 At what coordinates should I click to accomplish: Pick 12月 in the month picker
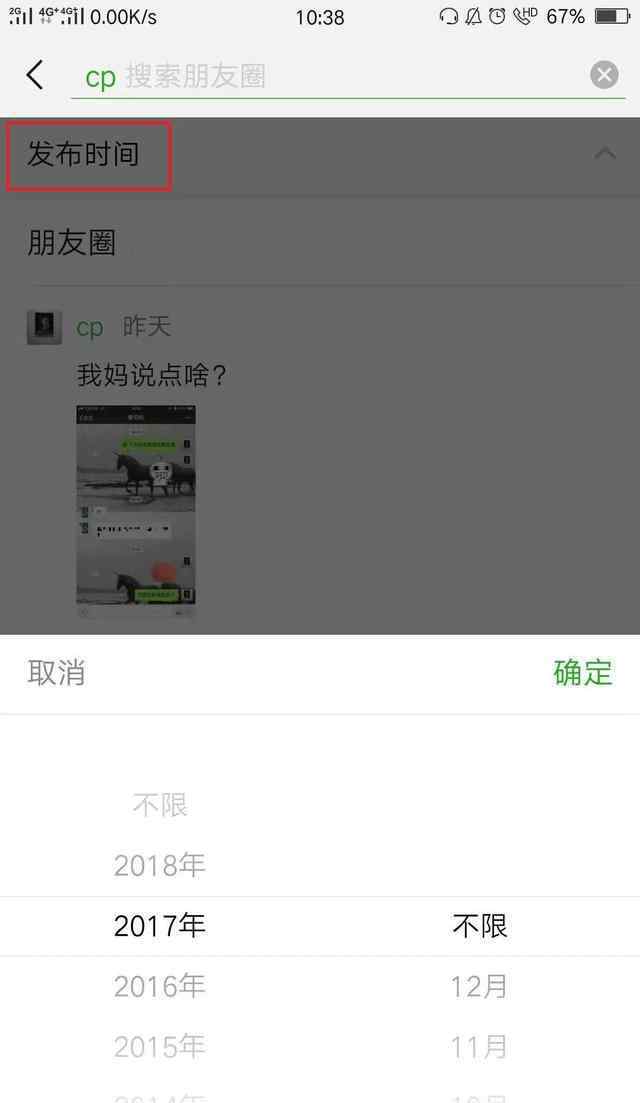tap(479, 986)
